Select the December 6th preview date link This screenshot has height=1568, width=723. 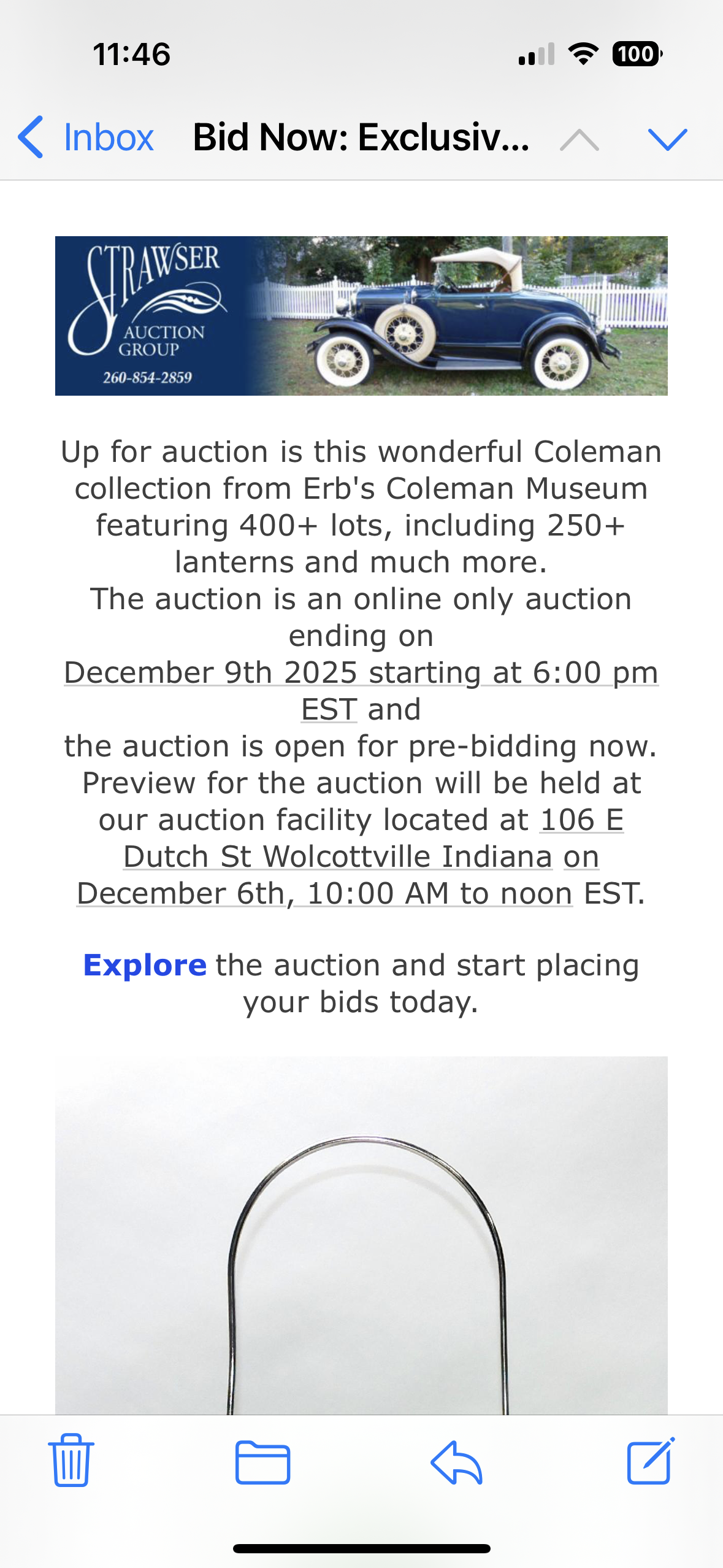[x=324, y=894]
